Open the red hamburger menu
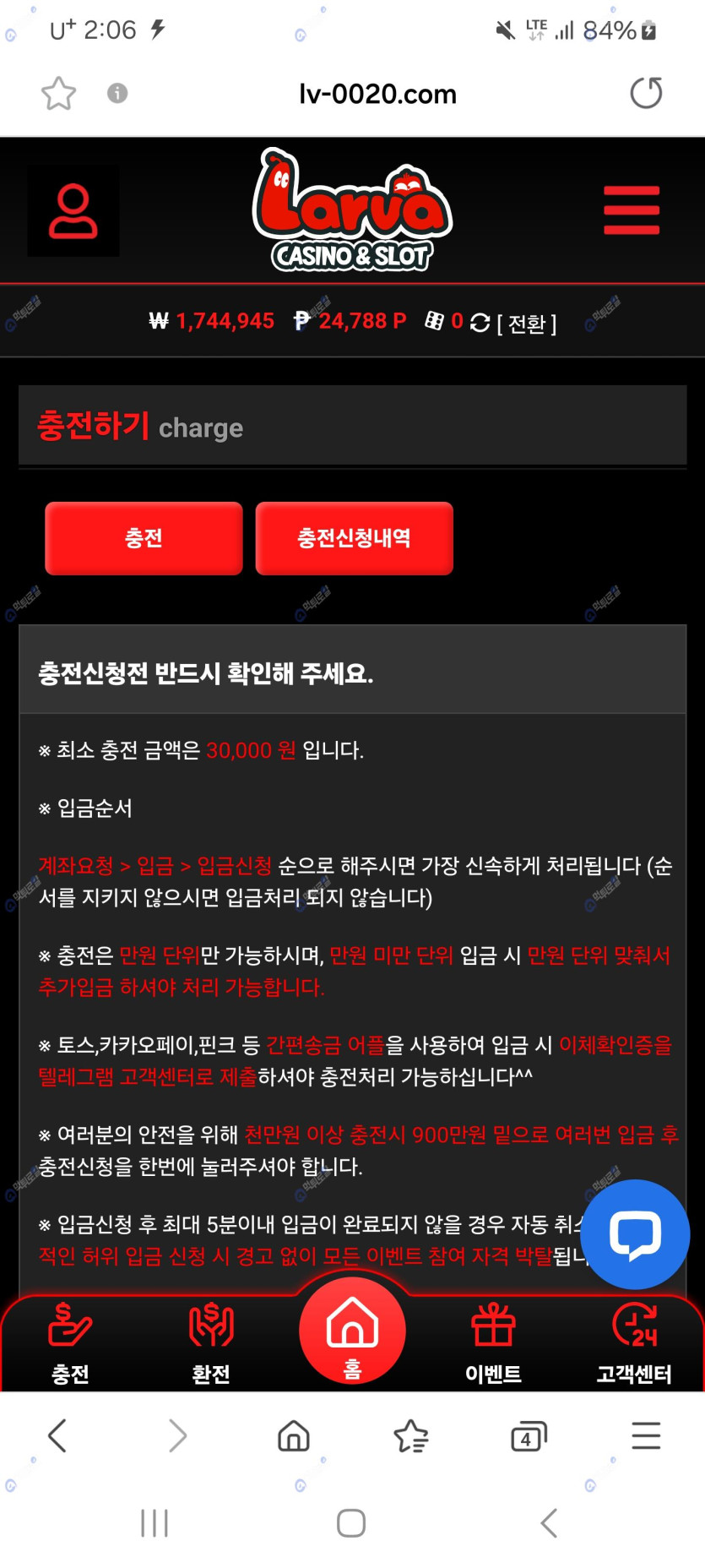 pyautogui.click(x=631, y=210)
